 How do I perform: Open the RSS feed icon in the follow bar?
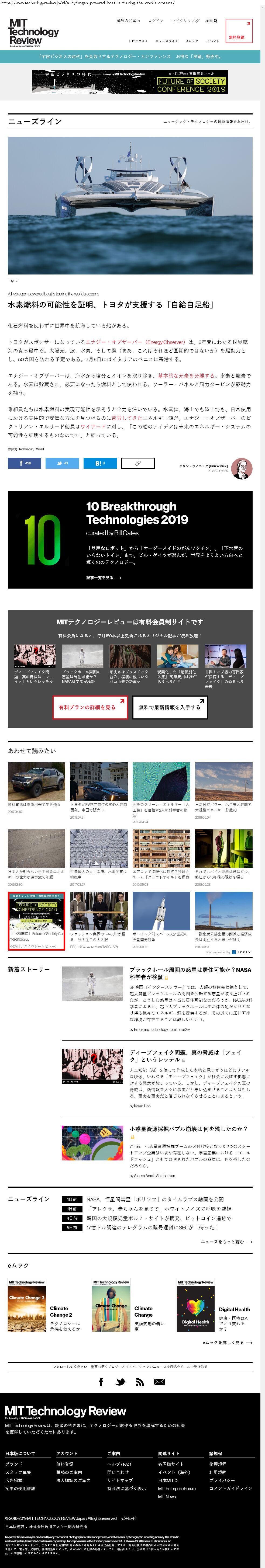pos(139,1382)
